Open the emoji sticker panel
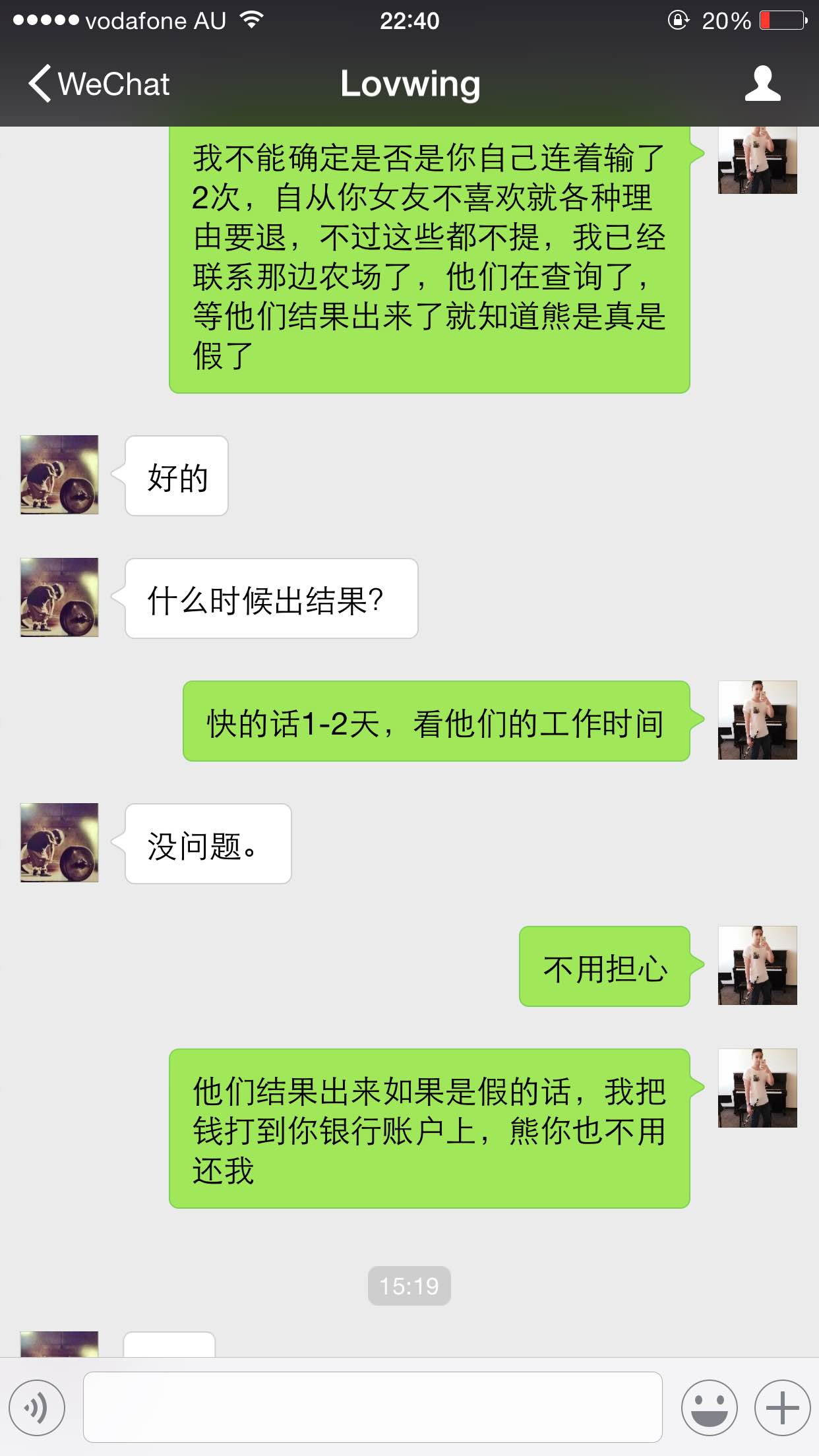Image resolution: width=819 pixels, height=1456 pixels. click(x=709, y=1408)
